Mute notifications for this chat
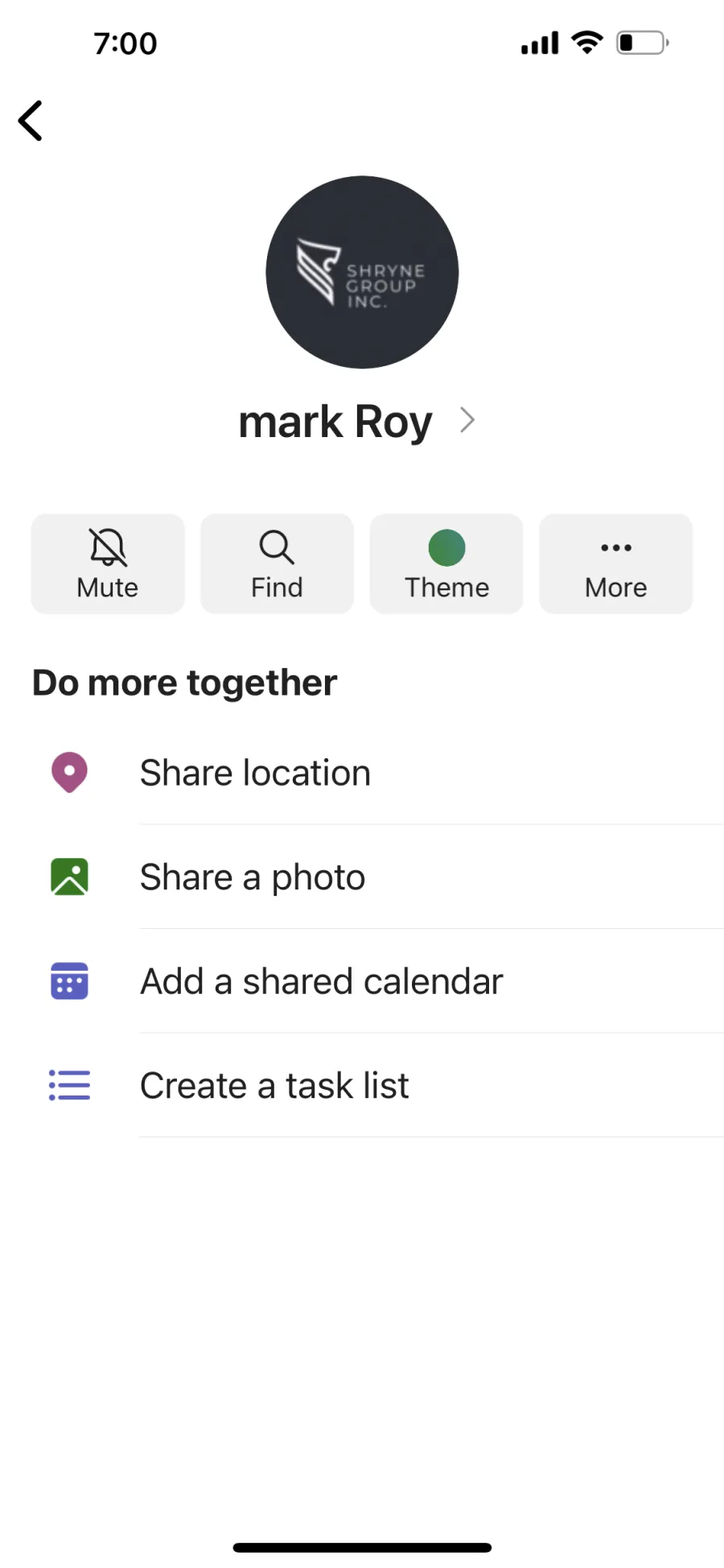Viewport: 724px width, 1568px height. pyautogui.click(x=108, y=563)
